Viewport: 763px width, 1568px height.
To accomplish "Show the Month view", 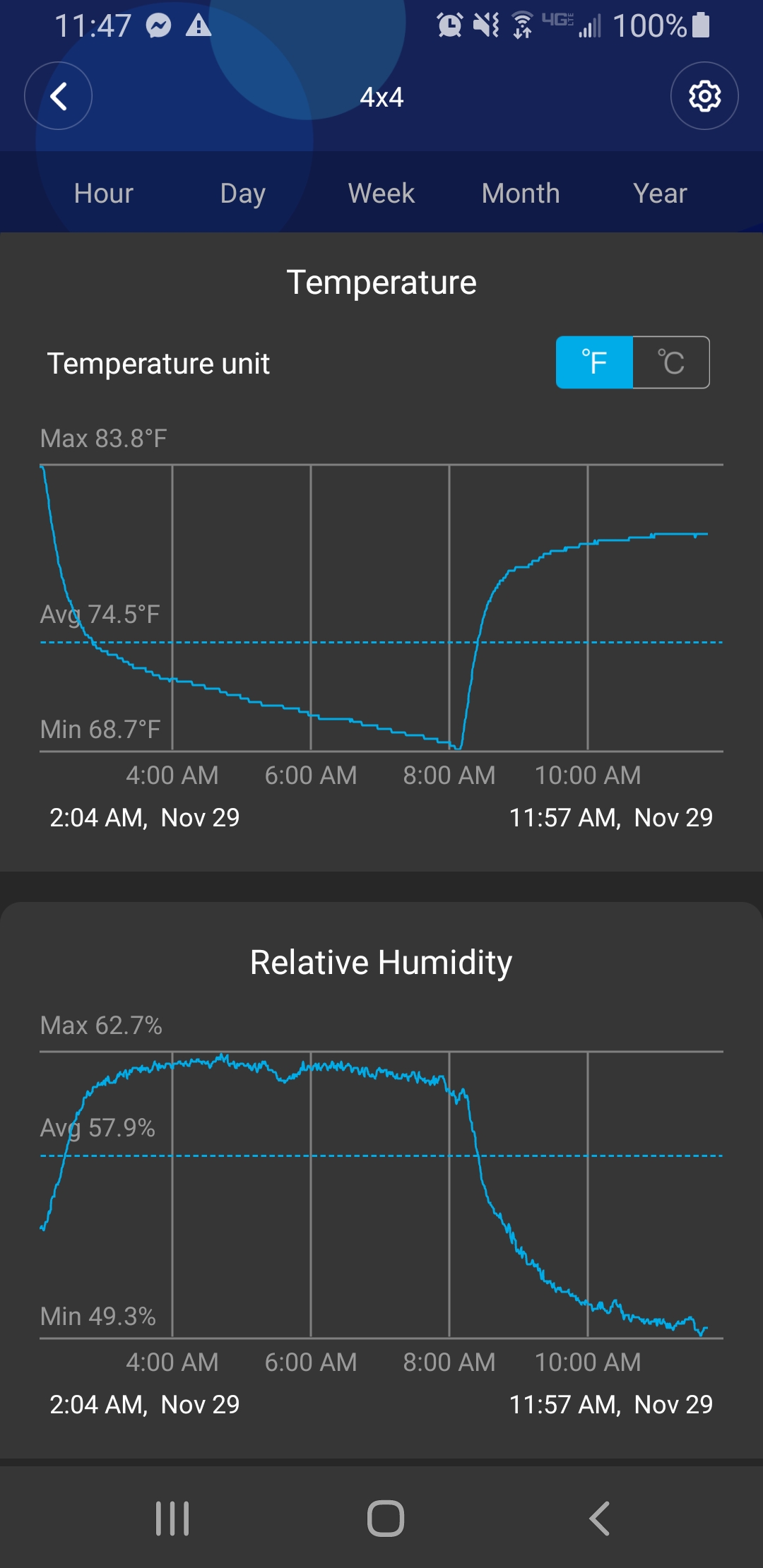I will pos(521,194).
